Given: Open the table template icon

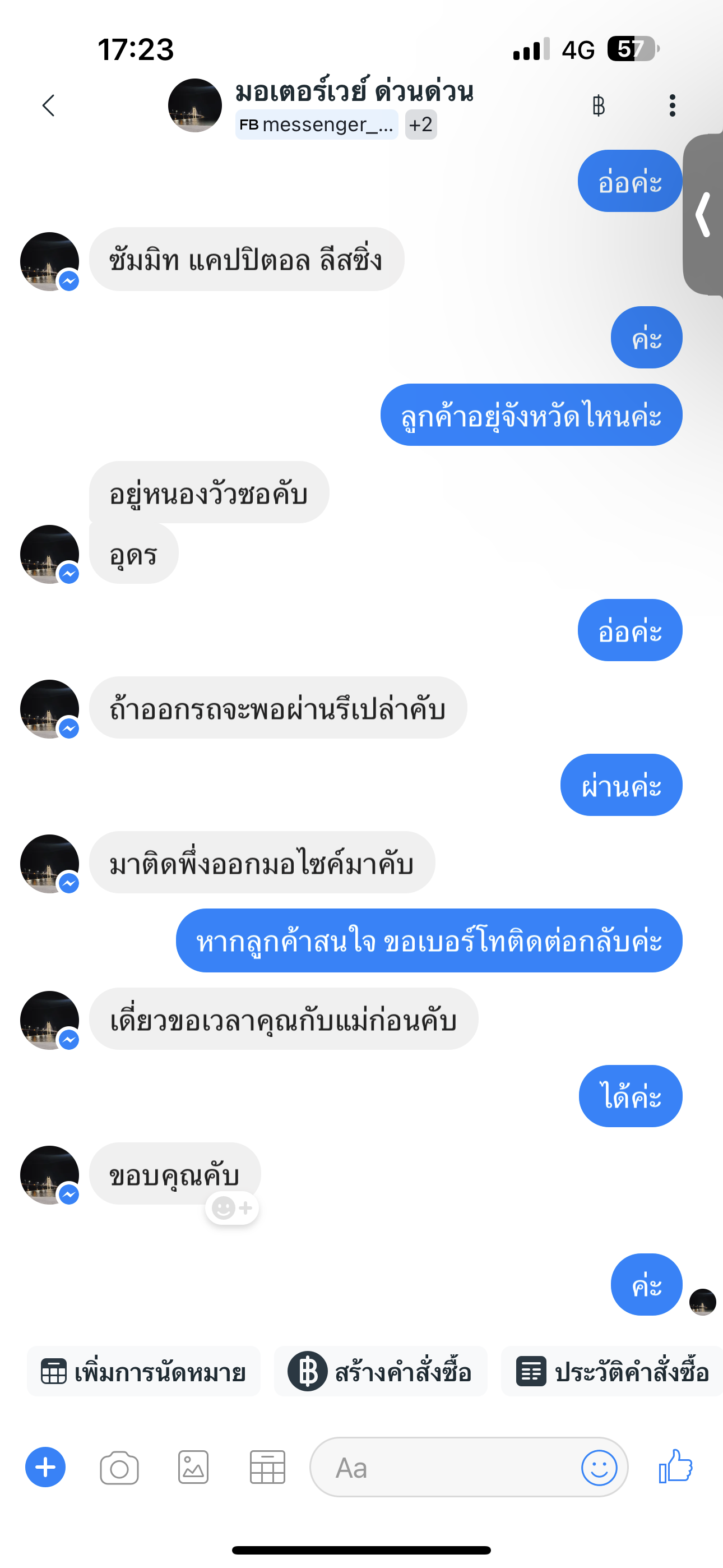Looking at the screenshot, I should [x=268, y=1468].
